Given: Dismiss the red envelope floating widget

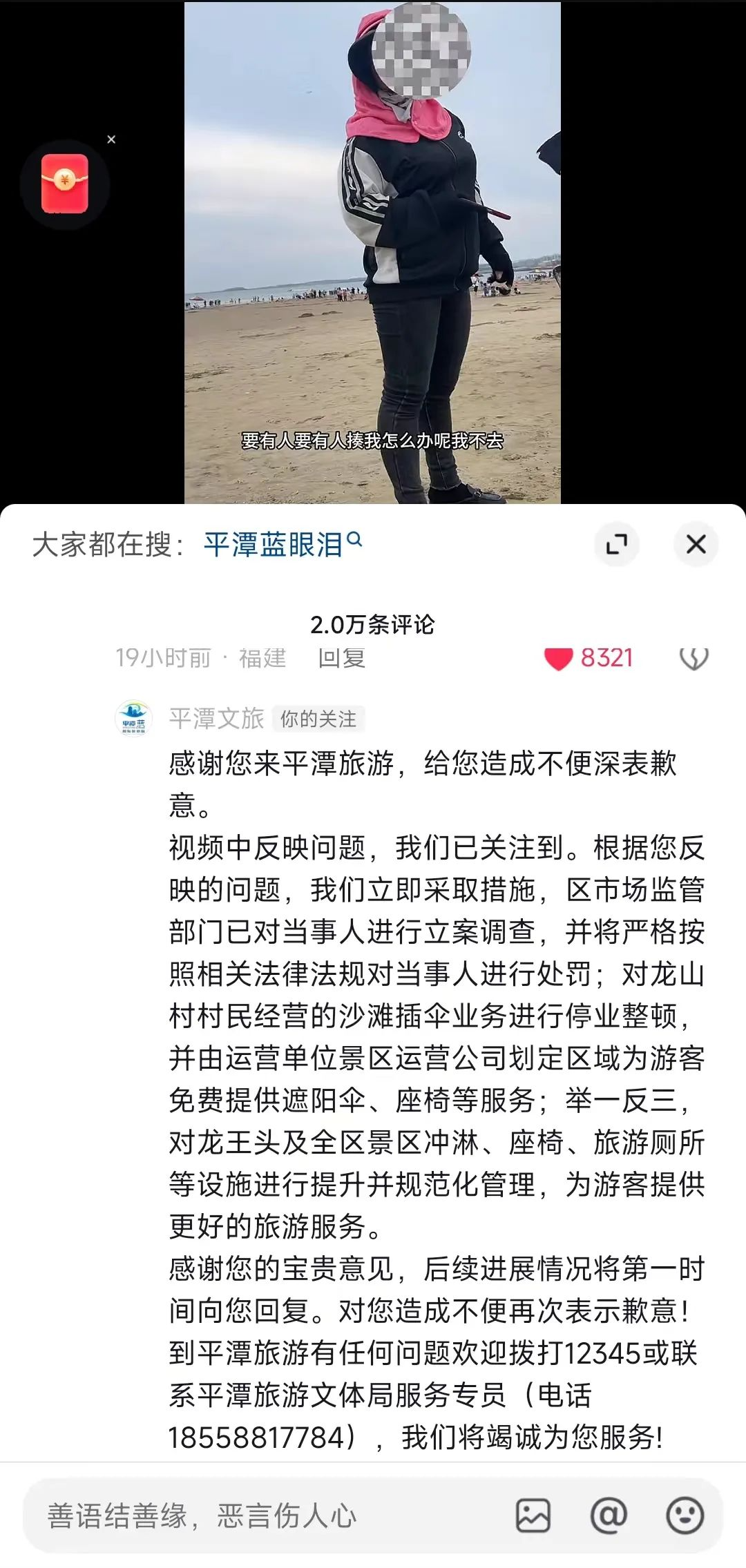Looking at the screenshot, I should [x=111, y=139].
